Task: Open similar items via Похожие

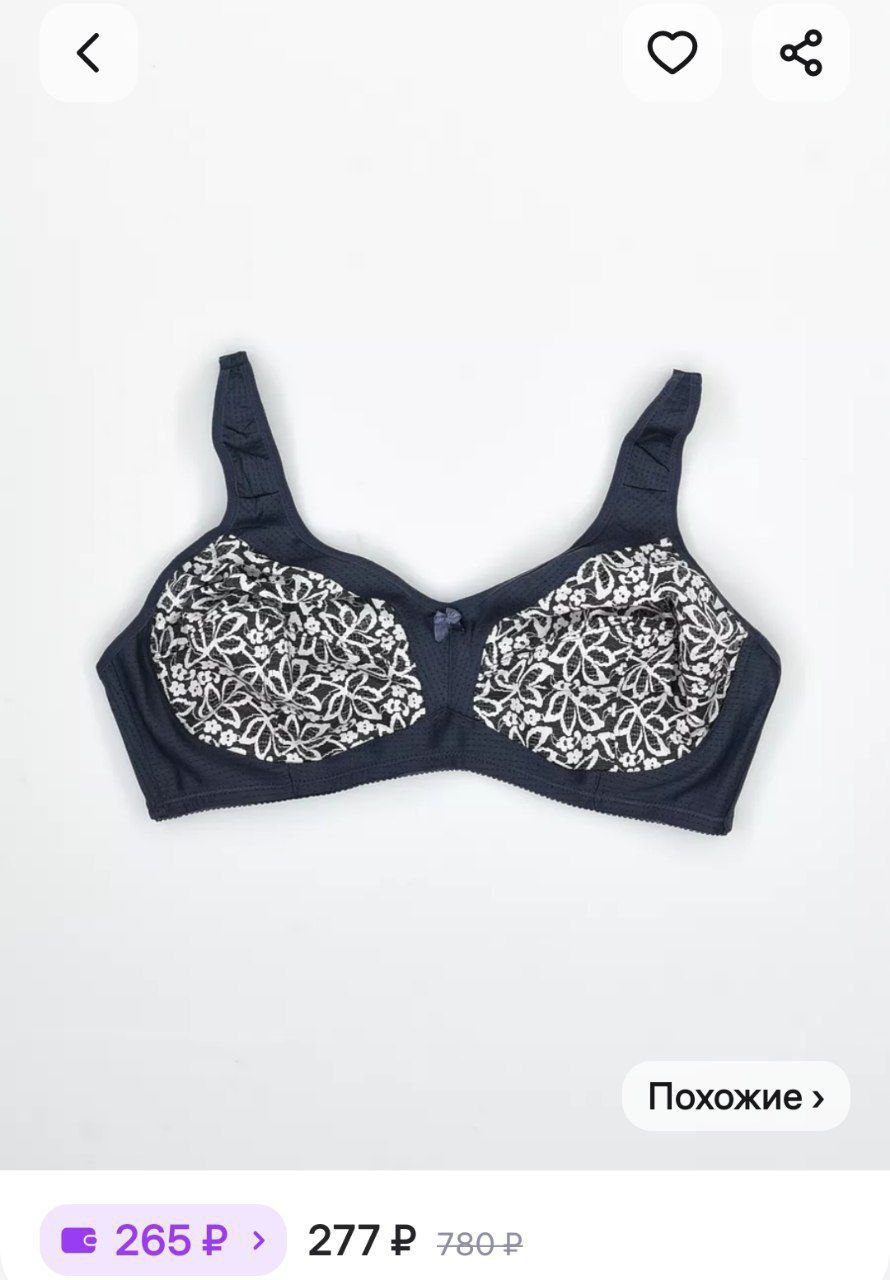Action: pos(736,1096)
